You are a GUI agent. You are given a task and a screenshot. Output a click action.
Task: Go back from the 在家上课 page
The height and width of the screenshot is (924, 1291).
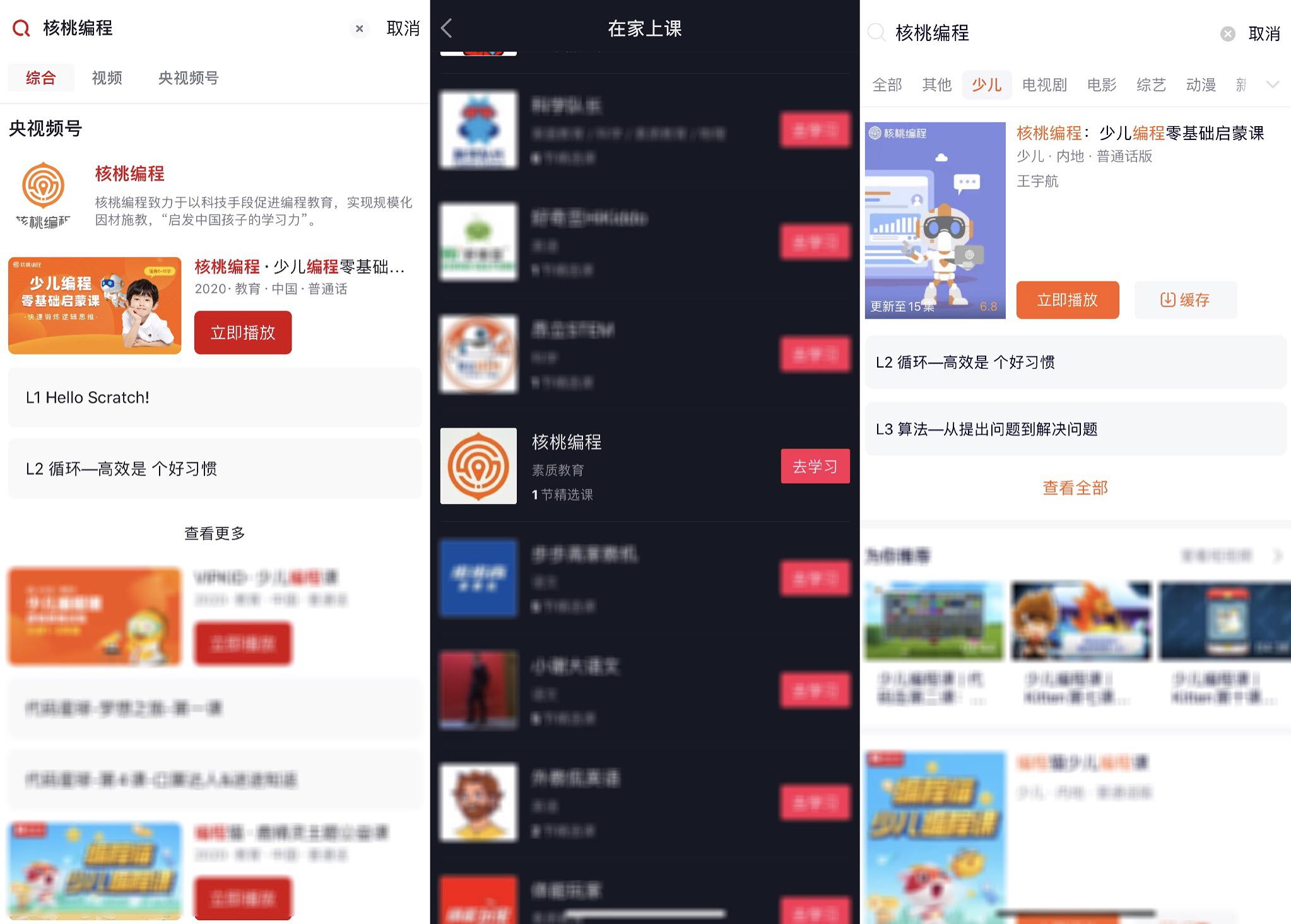tap(447, 28)
